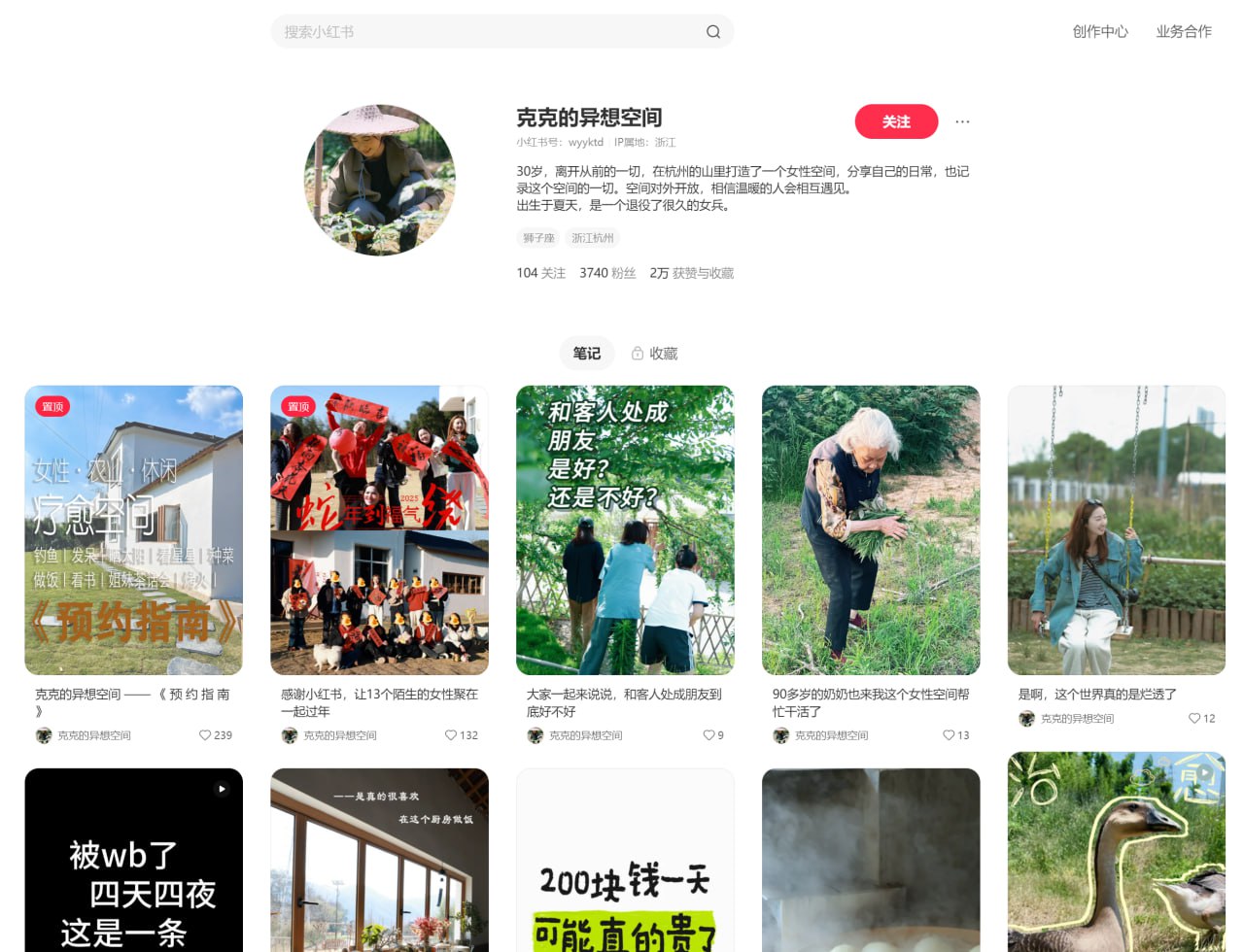Switch to the 收藏 tab

click(654, 354)
